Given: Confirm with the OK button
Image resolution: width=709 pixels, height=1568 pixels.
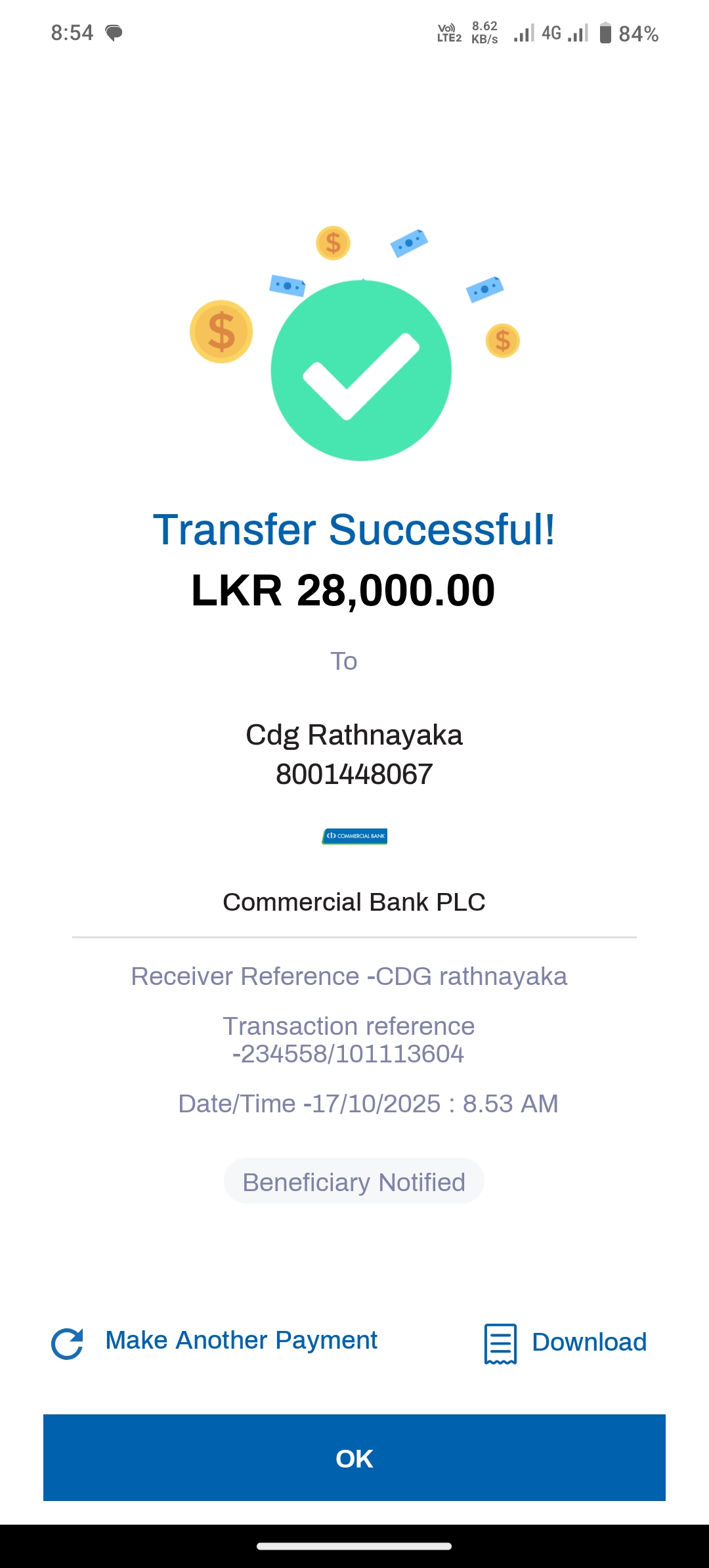Looking at the screenshot, I should (354, 1458).
